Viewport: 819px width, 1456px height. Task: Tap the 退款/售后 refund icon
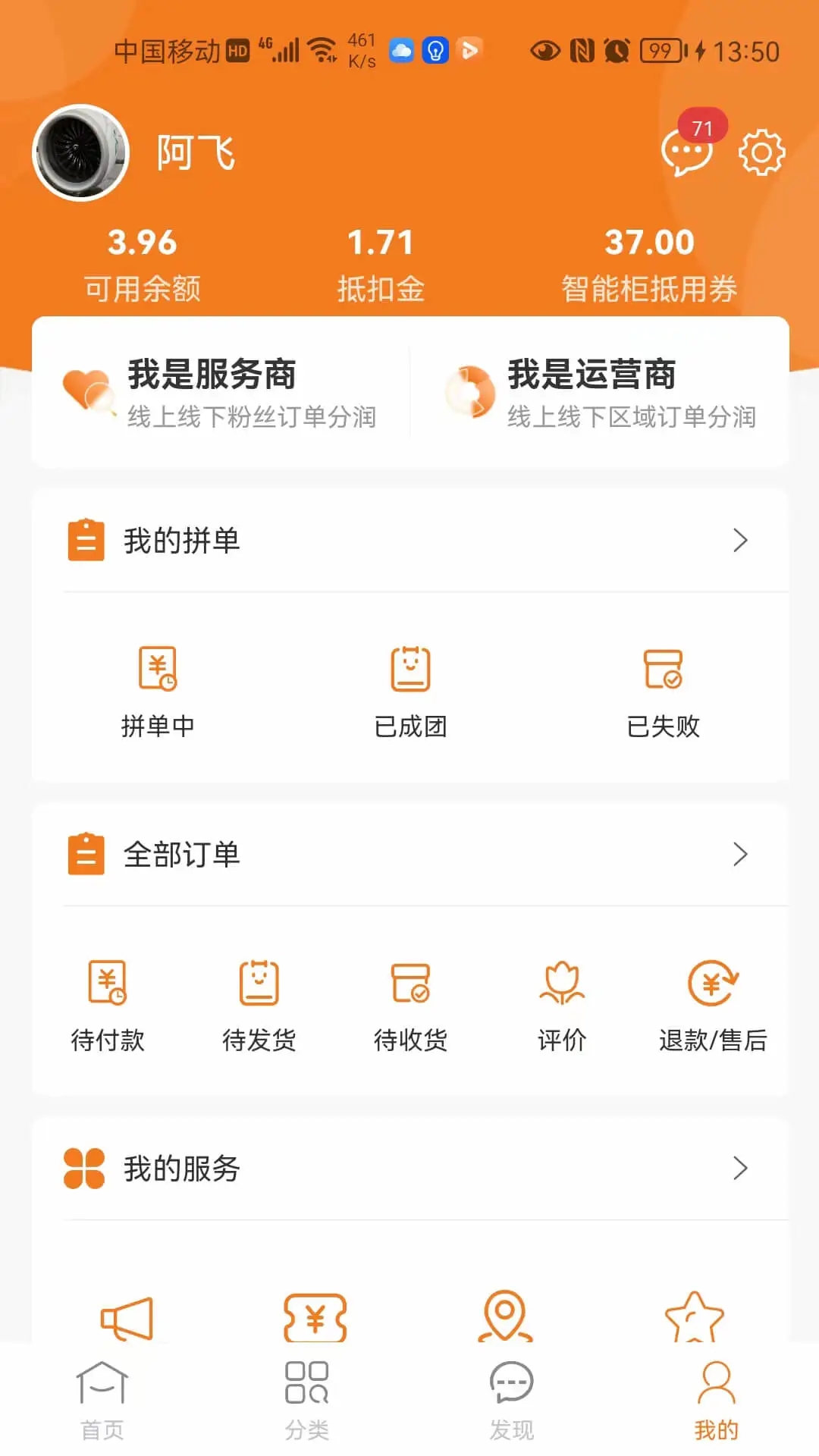point(711,986)
